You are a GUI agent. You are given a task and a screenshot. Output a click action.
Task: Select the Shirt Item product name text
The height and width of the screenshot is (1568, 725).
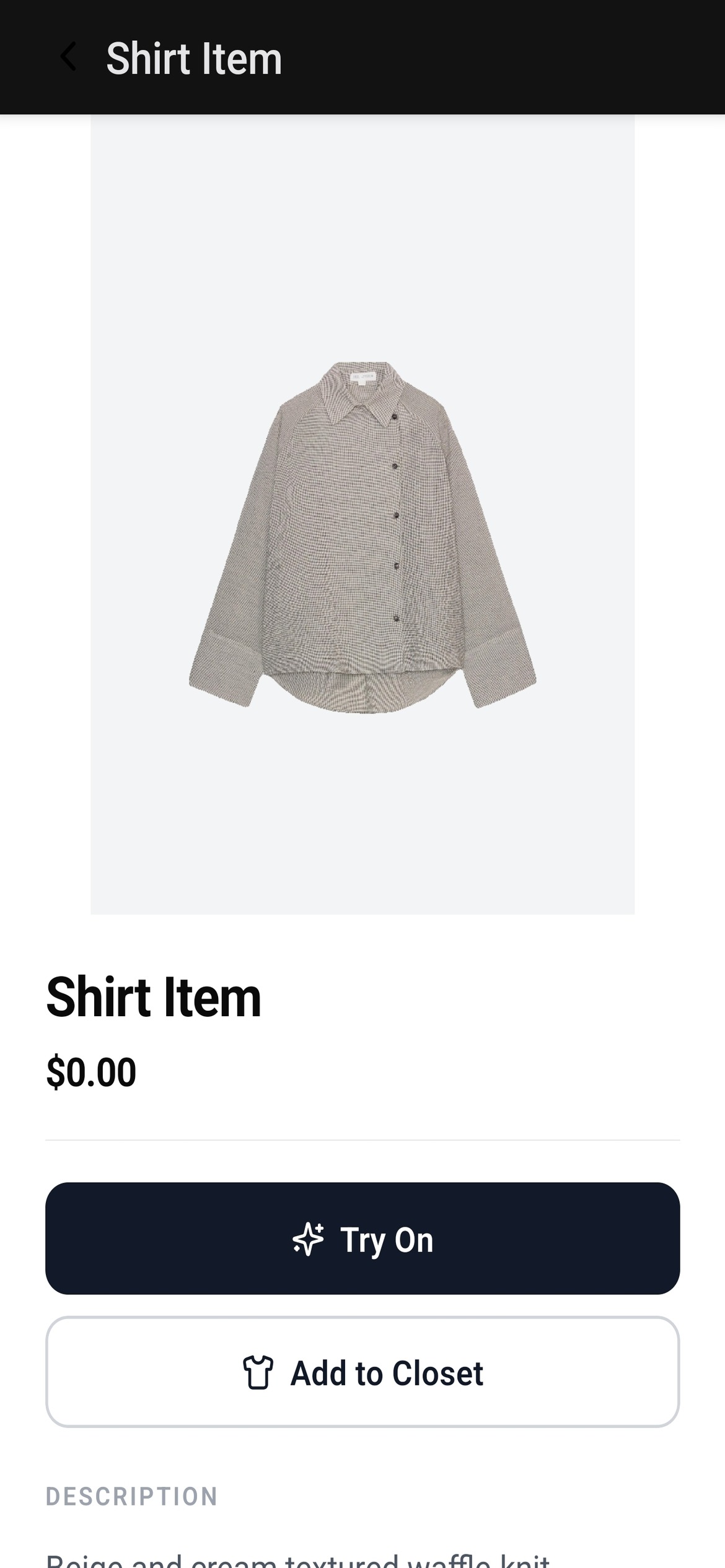(154, 995)
